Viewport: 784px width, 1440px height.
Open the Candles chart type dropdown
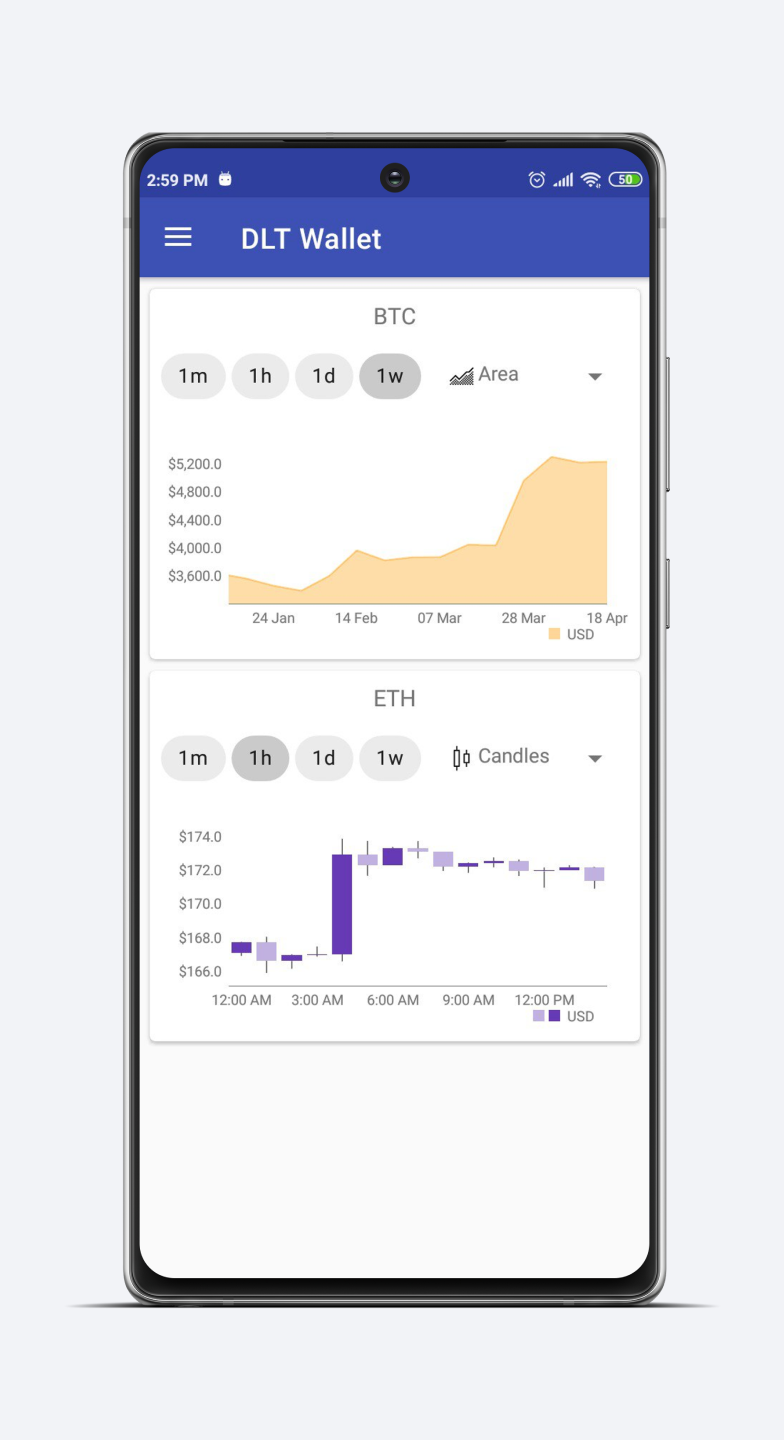[527, 758]
